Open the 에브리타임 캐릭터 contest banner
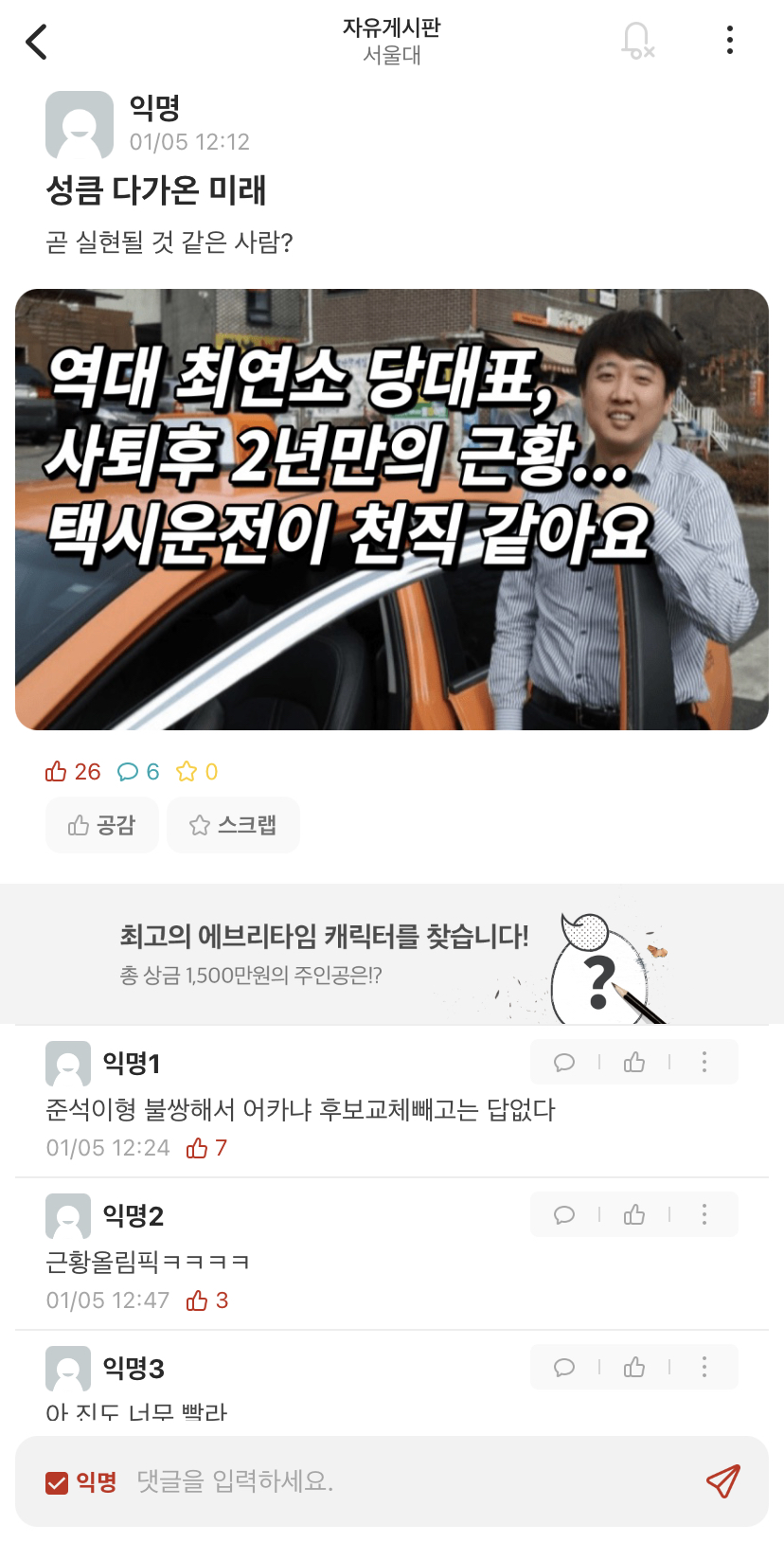This screenshot has height=1542, width=784. click(x=392, y=954)
